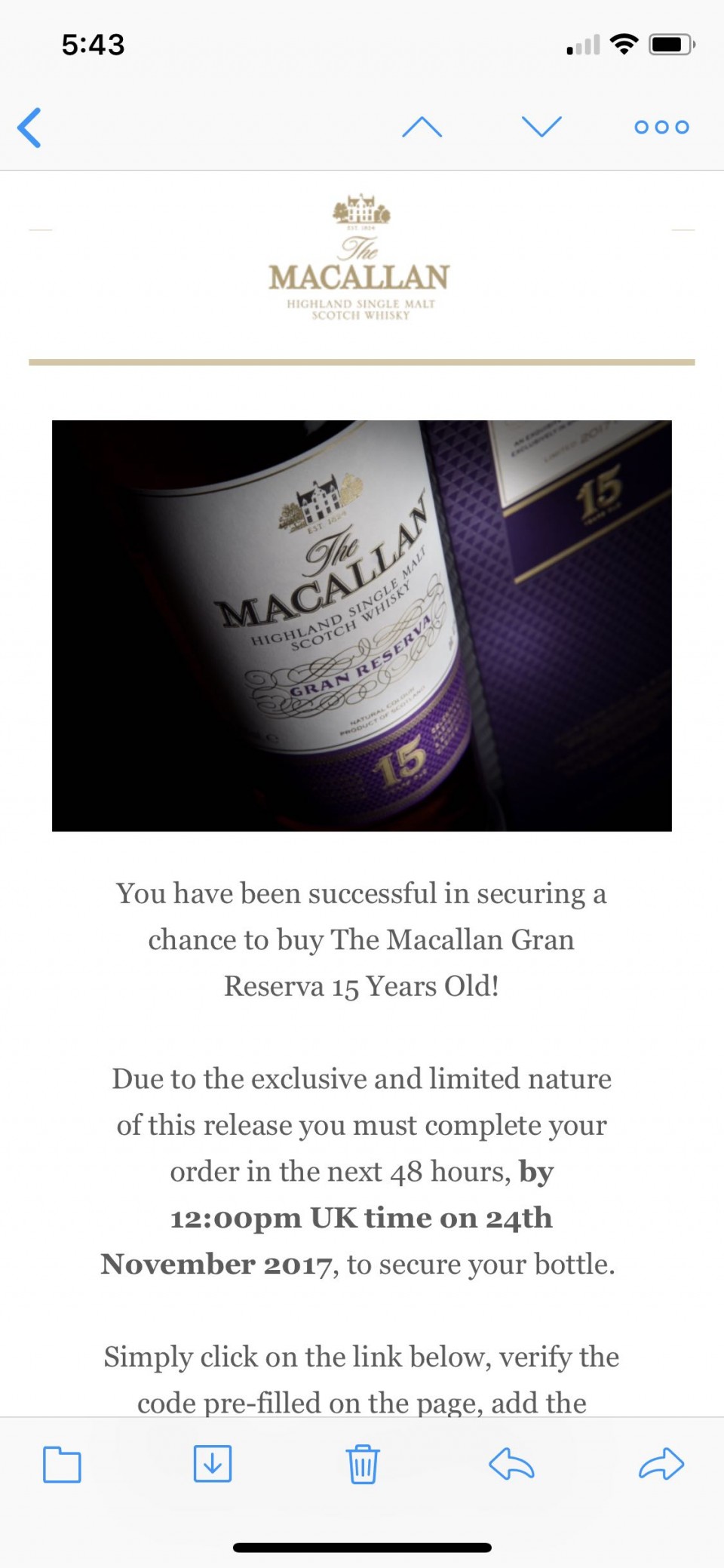The image size is (724, 1568).
Task: Delete this email with the trash icon
Action: tap(363, 1464)
